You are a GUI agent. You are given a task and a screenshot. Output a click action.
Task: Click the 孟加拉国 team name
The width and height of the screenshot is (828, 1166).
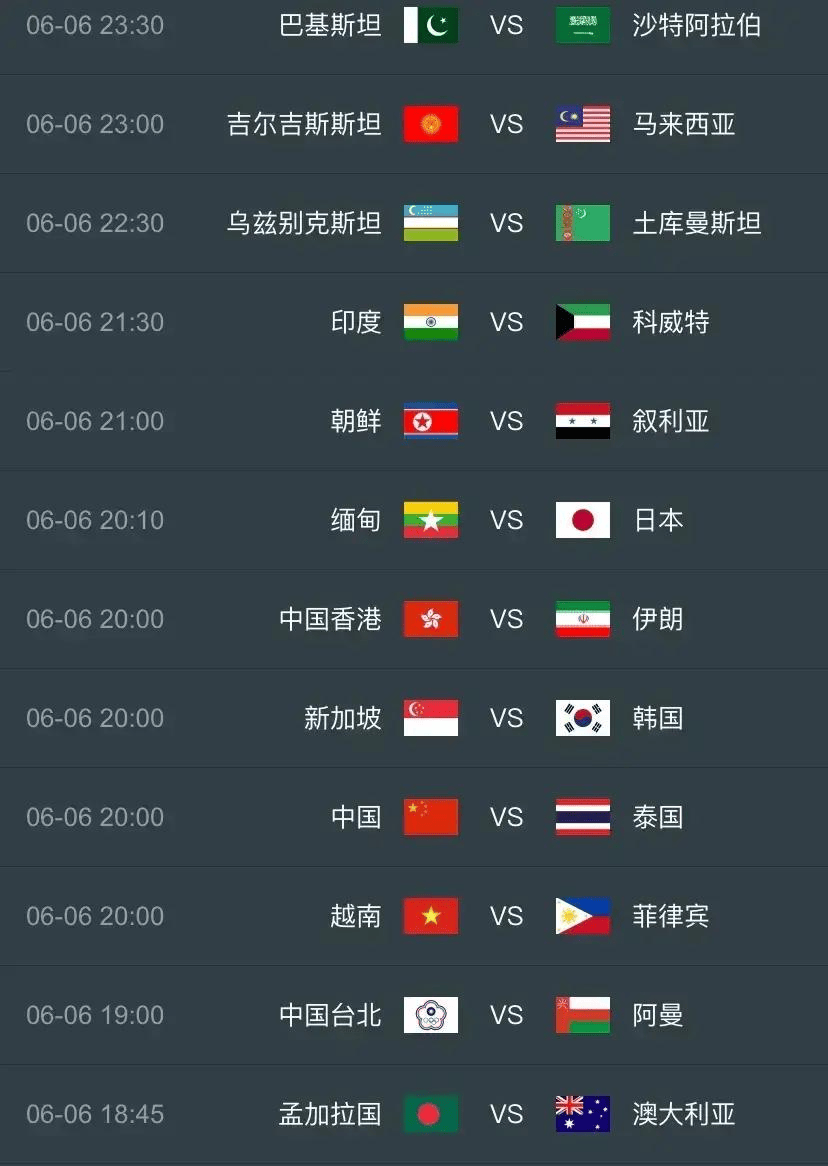pyautogui.click(x=330, y=1114)
